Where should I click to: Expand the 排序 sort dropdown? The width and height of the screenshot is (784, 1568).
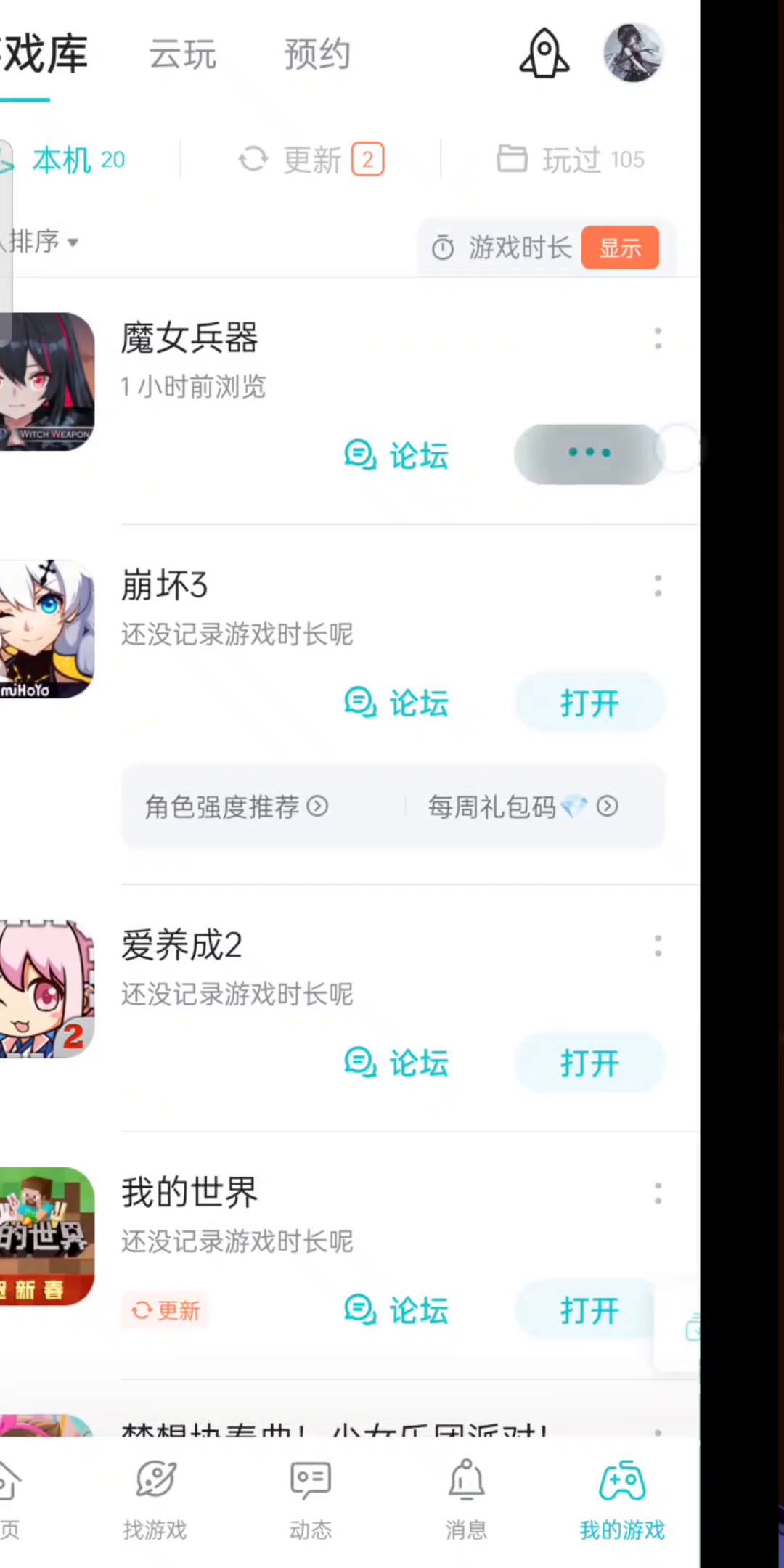point(40,242)
